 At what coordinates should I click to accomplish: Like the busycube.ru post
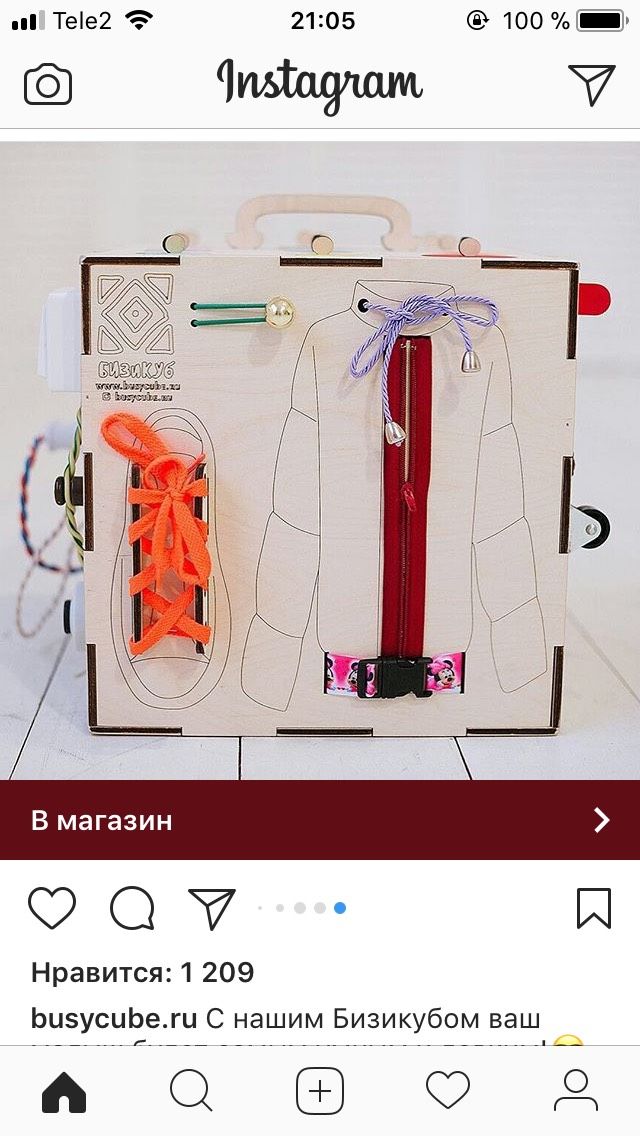pyautogui.click(x=51, y=909)
